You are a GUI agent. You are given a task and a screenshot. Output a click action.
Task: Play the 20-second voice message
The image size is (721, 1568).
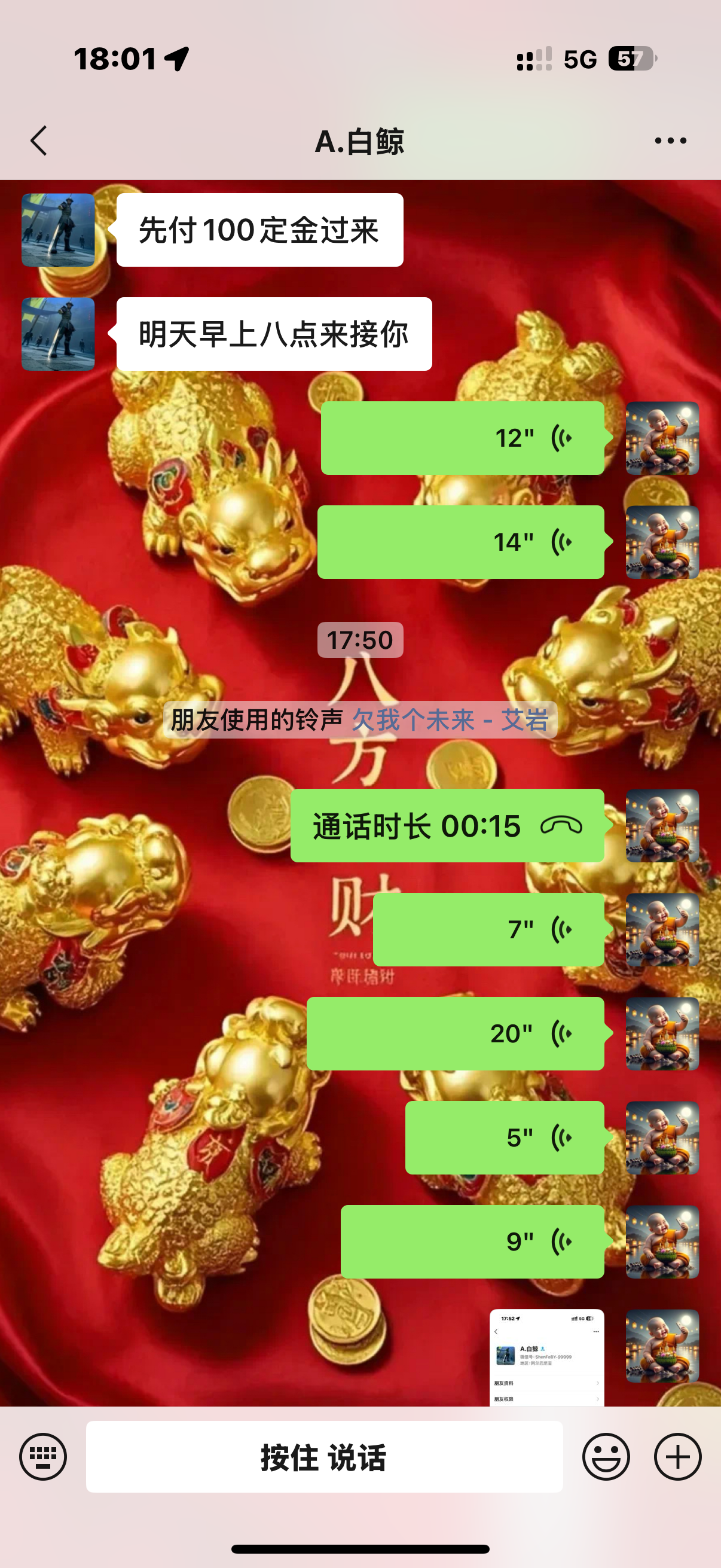[x=455, y=1033]
